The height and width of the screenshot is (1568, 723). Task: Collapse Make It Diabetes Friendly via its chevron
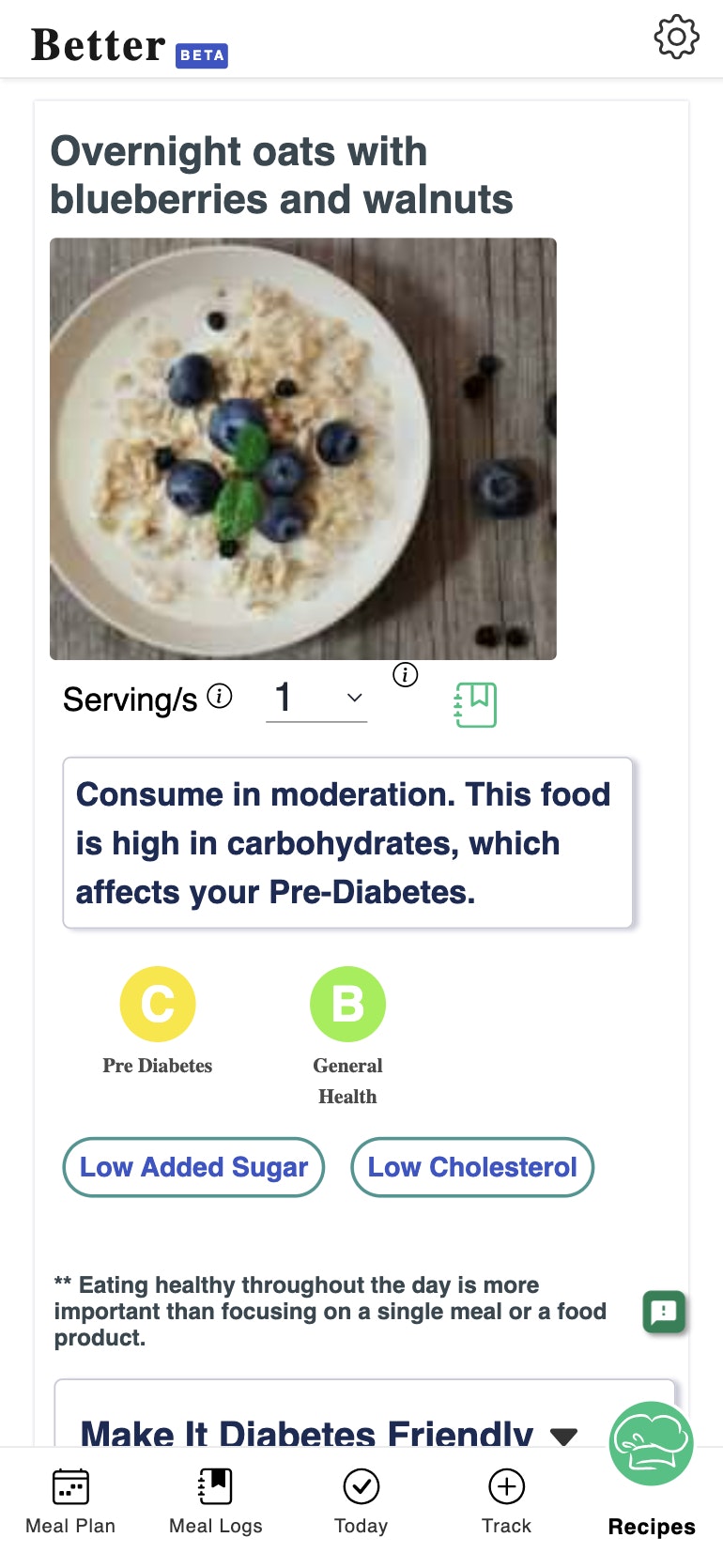tap(564, 1436)
